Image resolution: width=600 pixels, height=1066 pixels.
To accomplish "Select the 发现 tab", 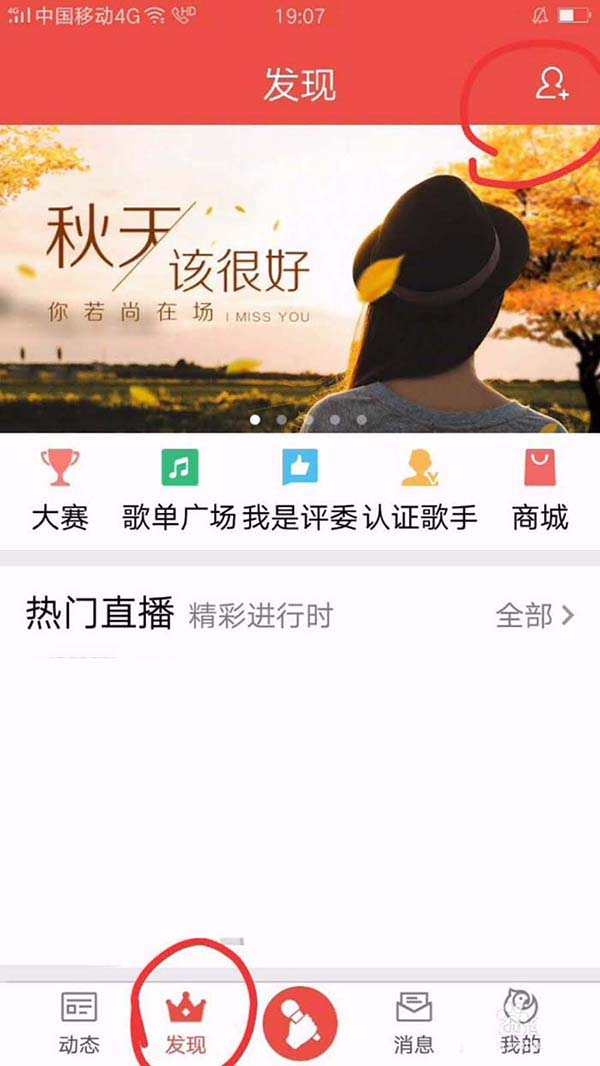I will pos(185,1023).
